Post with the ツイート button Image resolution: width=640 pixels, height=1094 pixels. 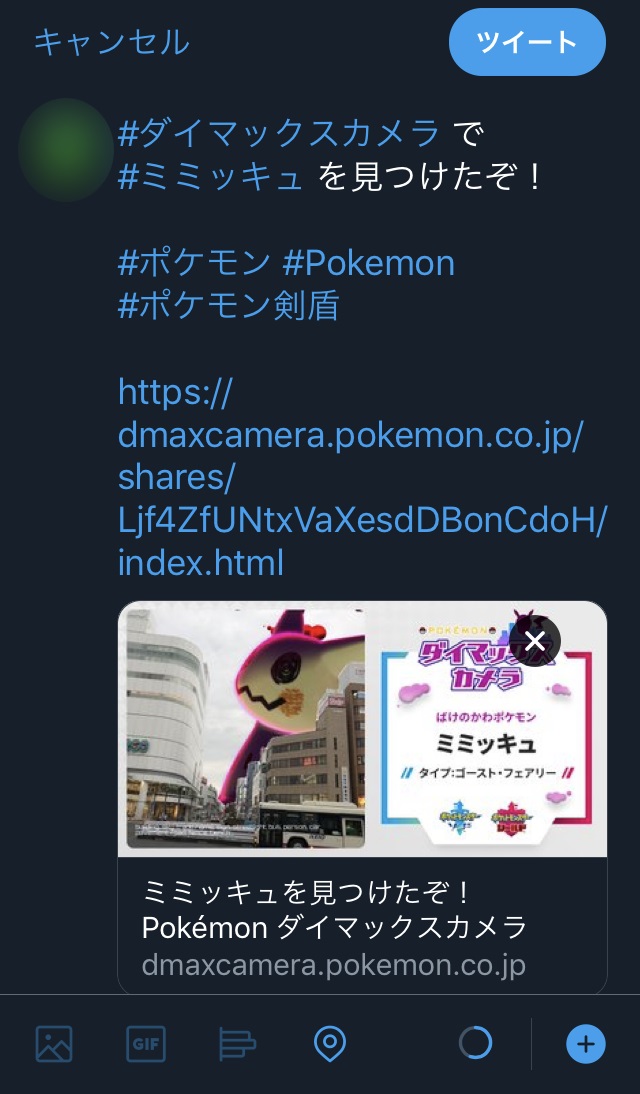527,43
